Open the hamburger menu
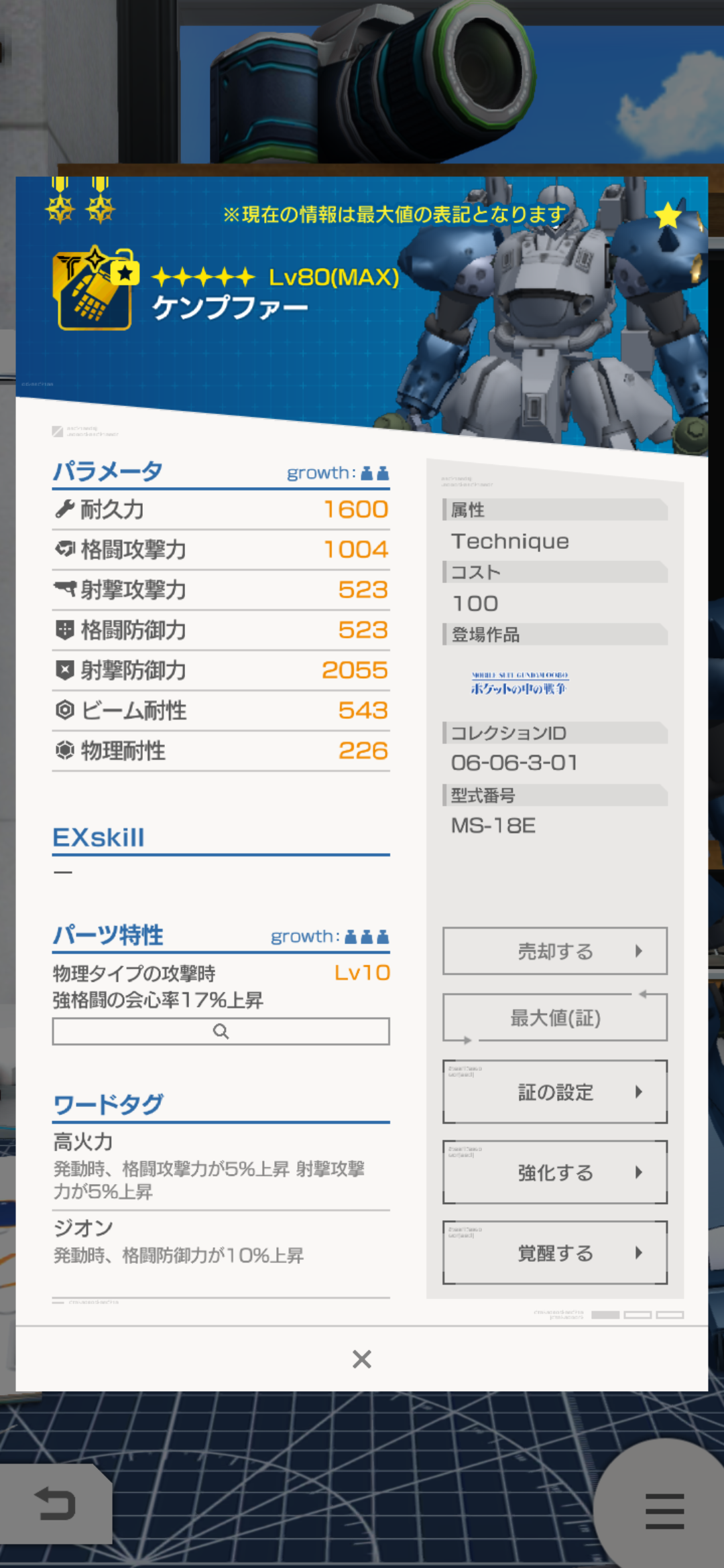The height and width of the screenshot is (1568, 724). 664,1510
